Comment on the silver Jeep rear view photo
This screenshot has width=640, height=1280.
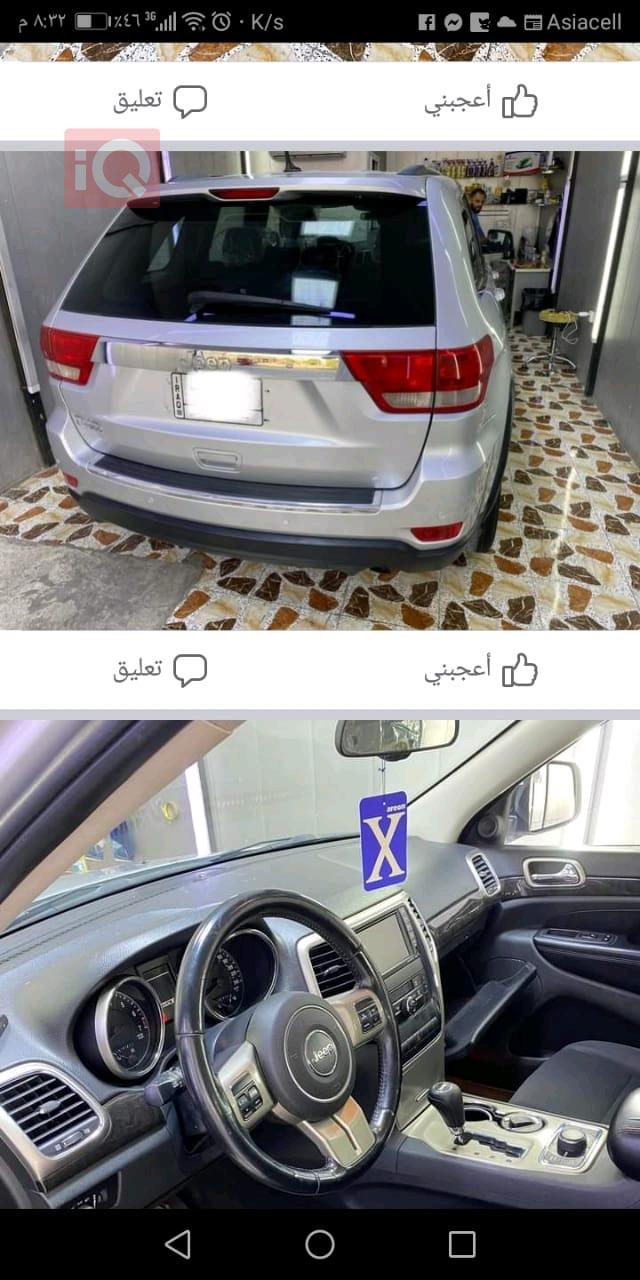(160, 670)
